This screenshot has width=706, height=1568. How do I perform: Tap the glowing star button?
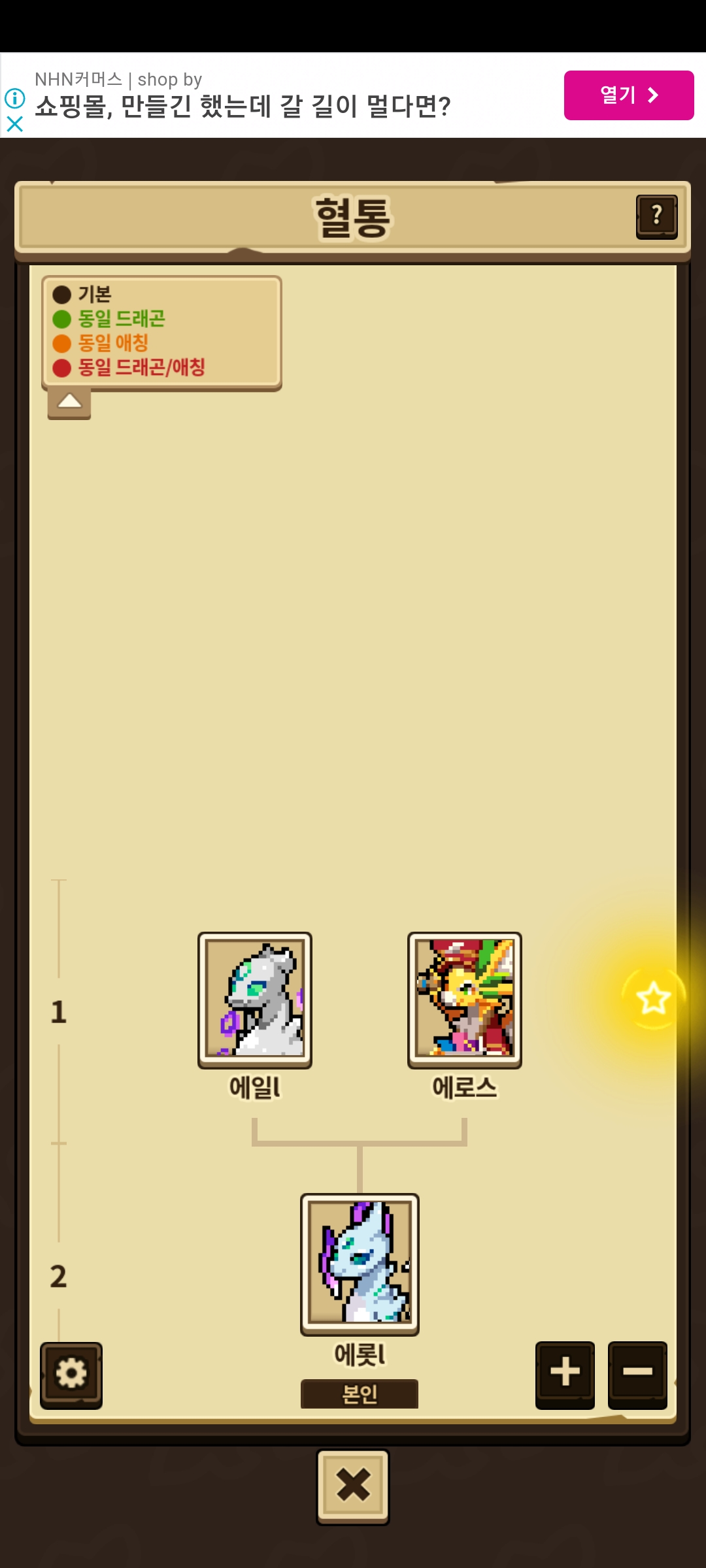[x=653, y=999]
